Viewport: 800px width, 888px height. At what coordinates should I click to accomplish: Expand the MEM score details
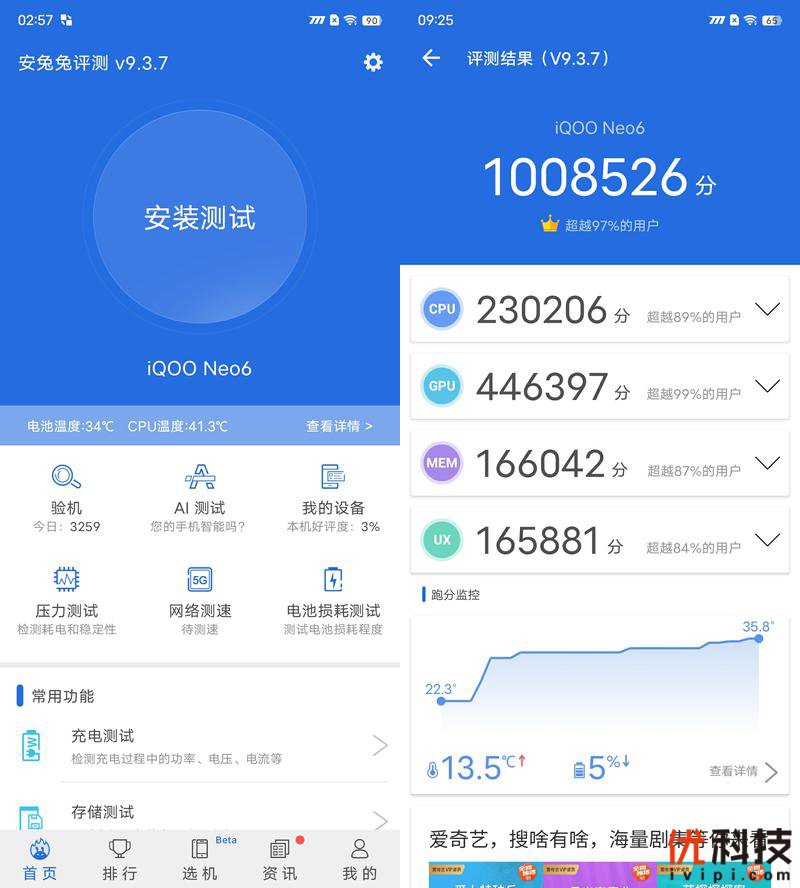click(767, 464)
